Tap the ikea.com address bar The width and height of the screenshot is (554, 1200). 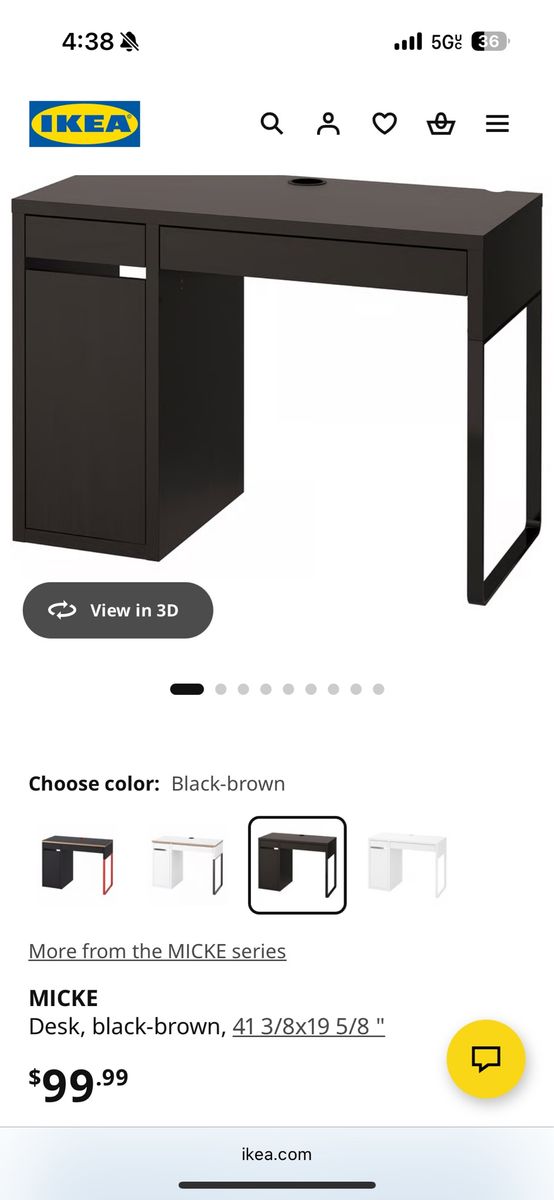pos(277,1154)
